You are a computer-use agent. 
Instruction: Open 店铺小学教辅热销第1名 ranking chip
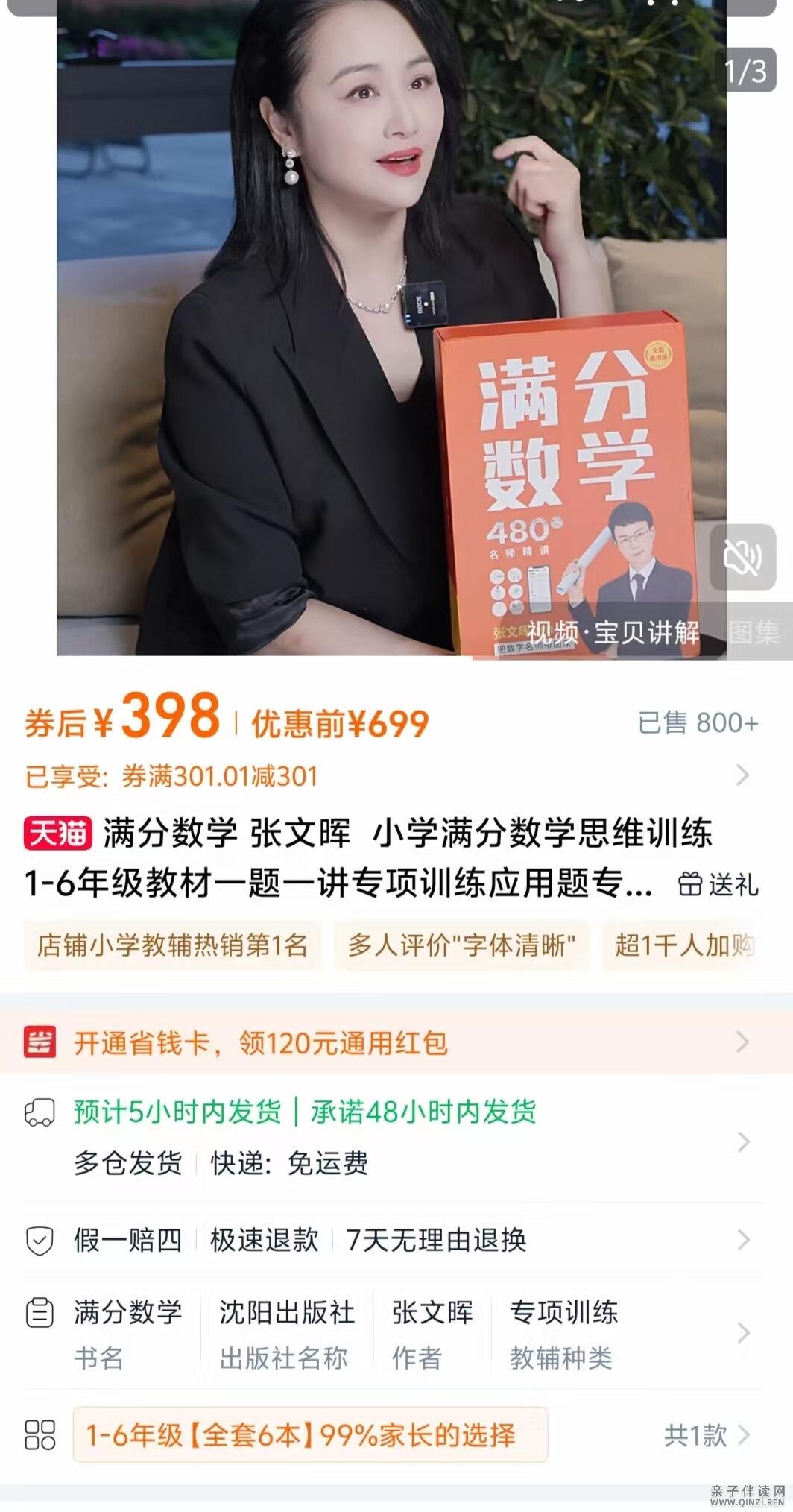tap(172, 945)
